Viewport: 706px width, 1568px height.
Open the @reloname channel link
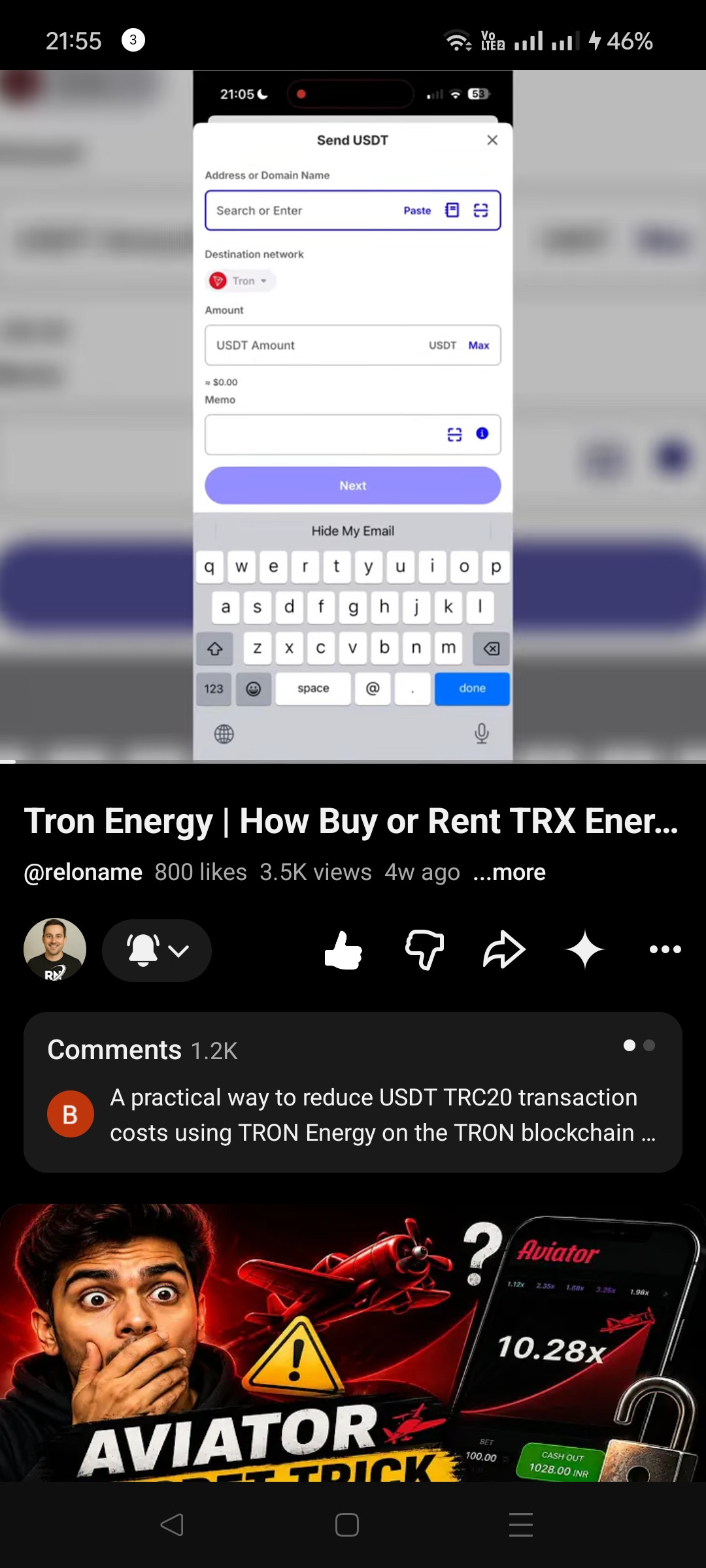pos(83,872)
